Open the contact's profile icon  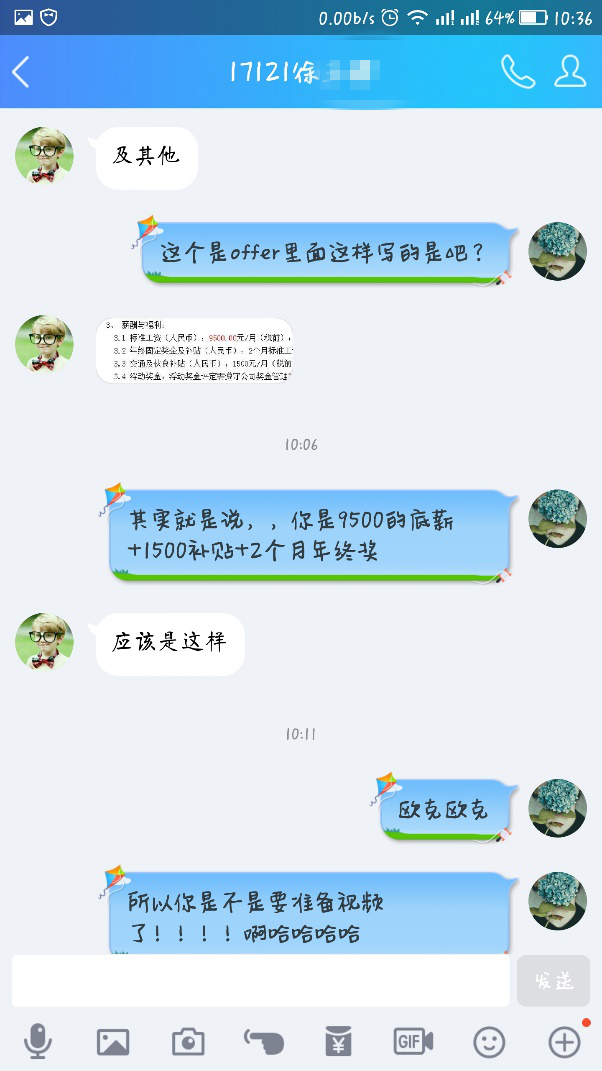[x=570, y=72]
